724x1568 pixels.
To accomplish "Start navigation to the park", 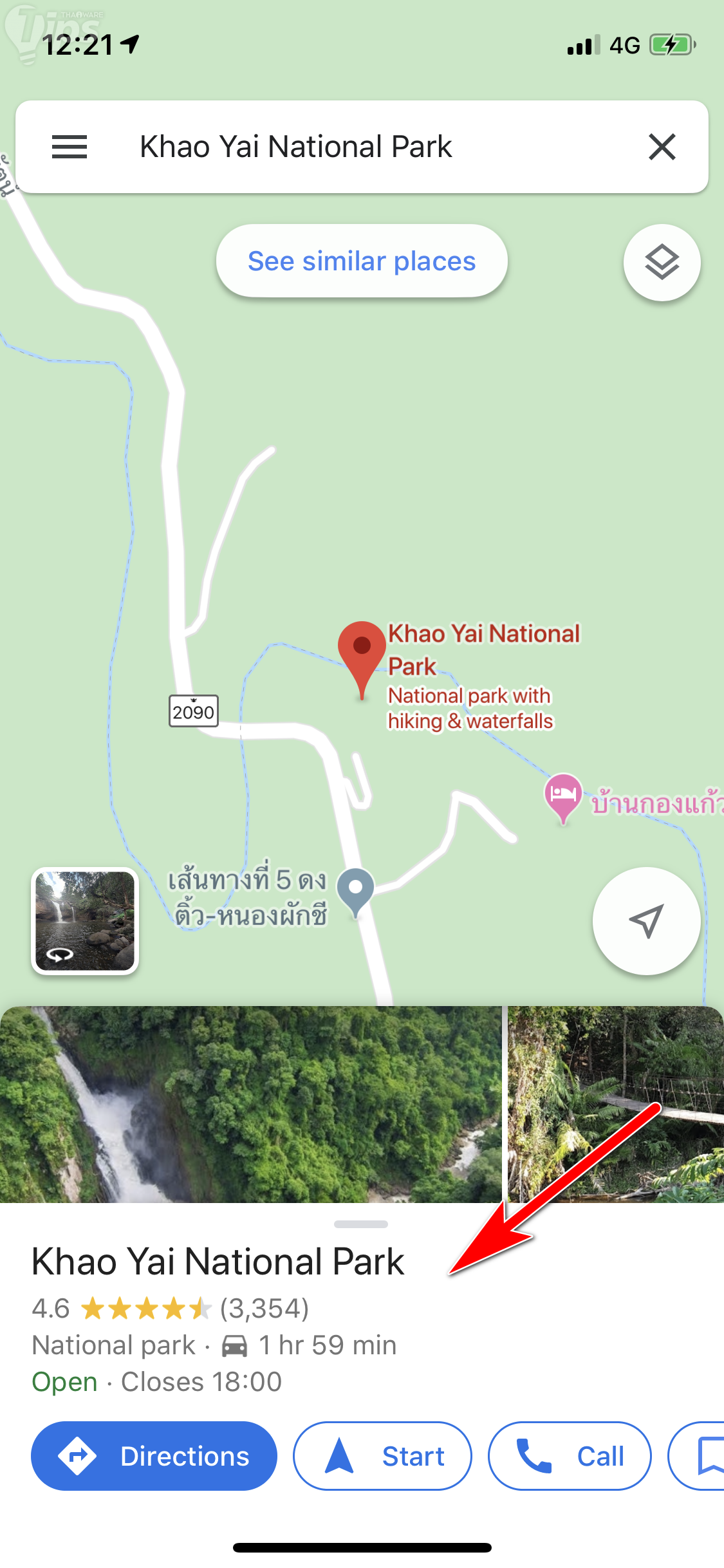I will point(383,1456).
